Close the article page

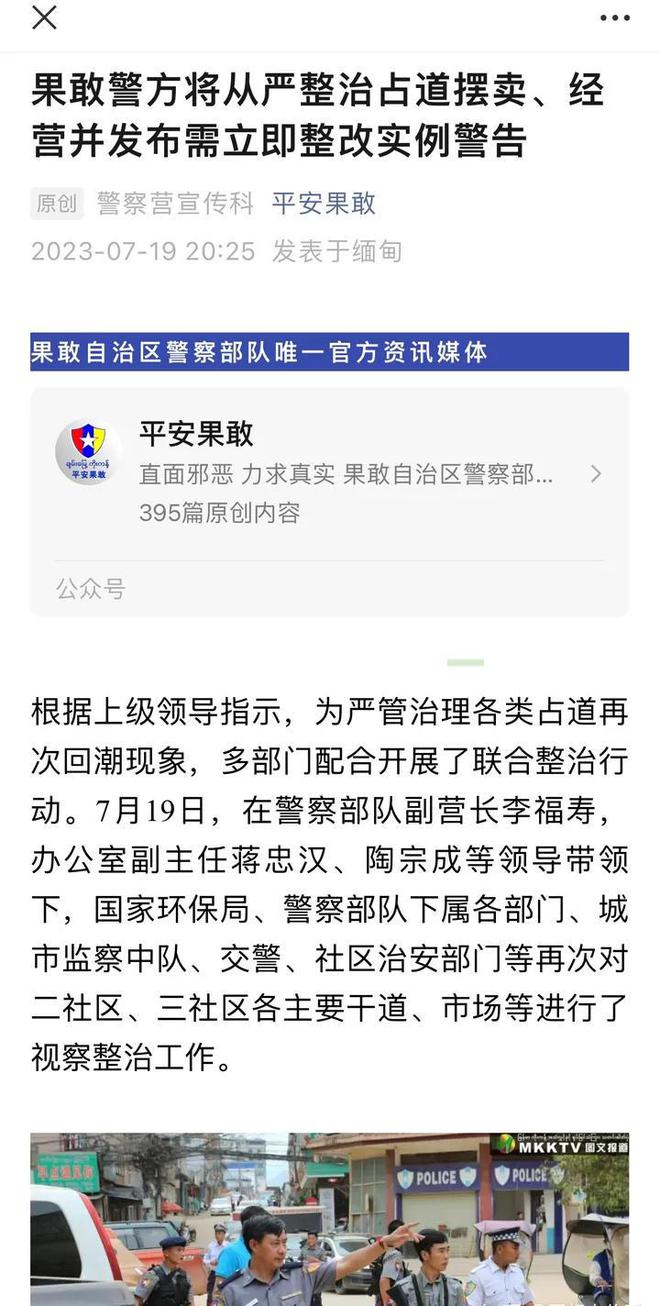[x=44, y=17]
